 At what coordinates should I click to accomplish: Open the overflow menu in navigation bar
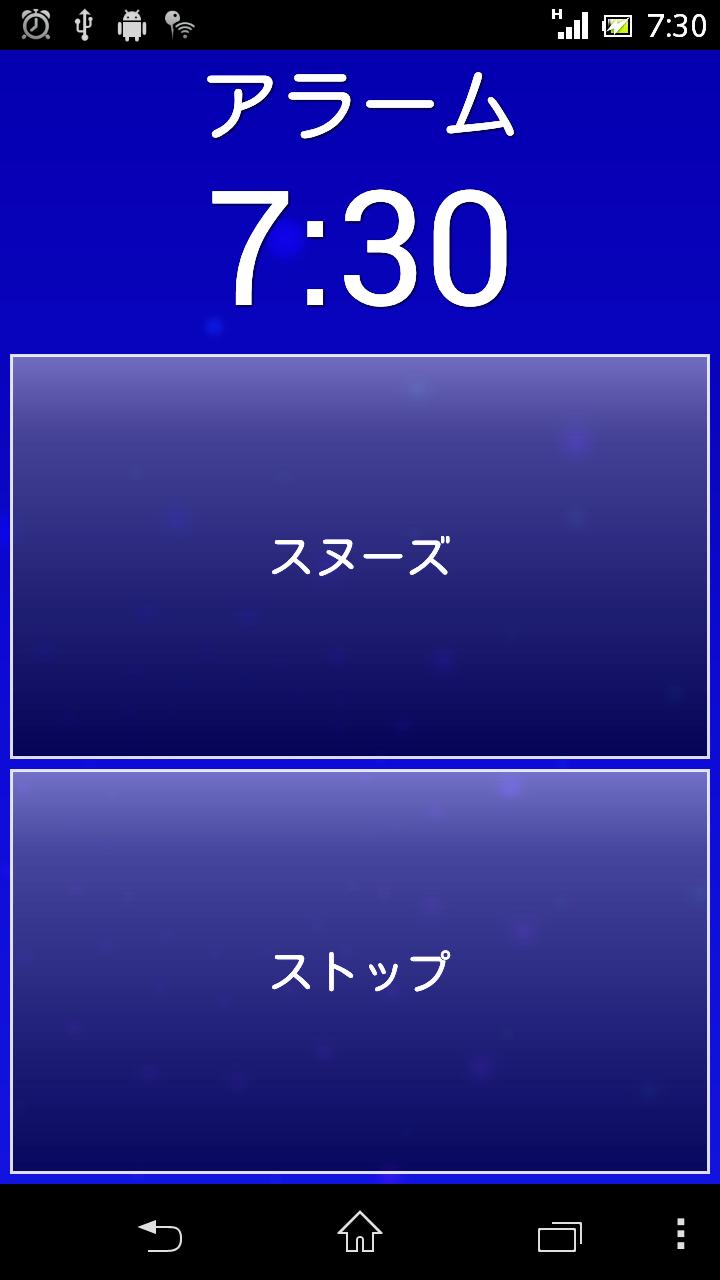point(680,1233)
